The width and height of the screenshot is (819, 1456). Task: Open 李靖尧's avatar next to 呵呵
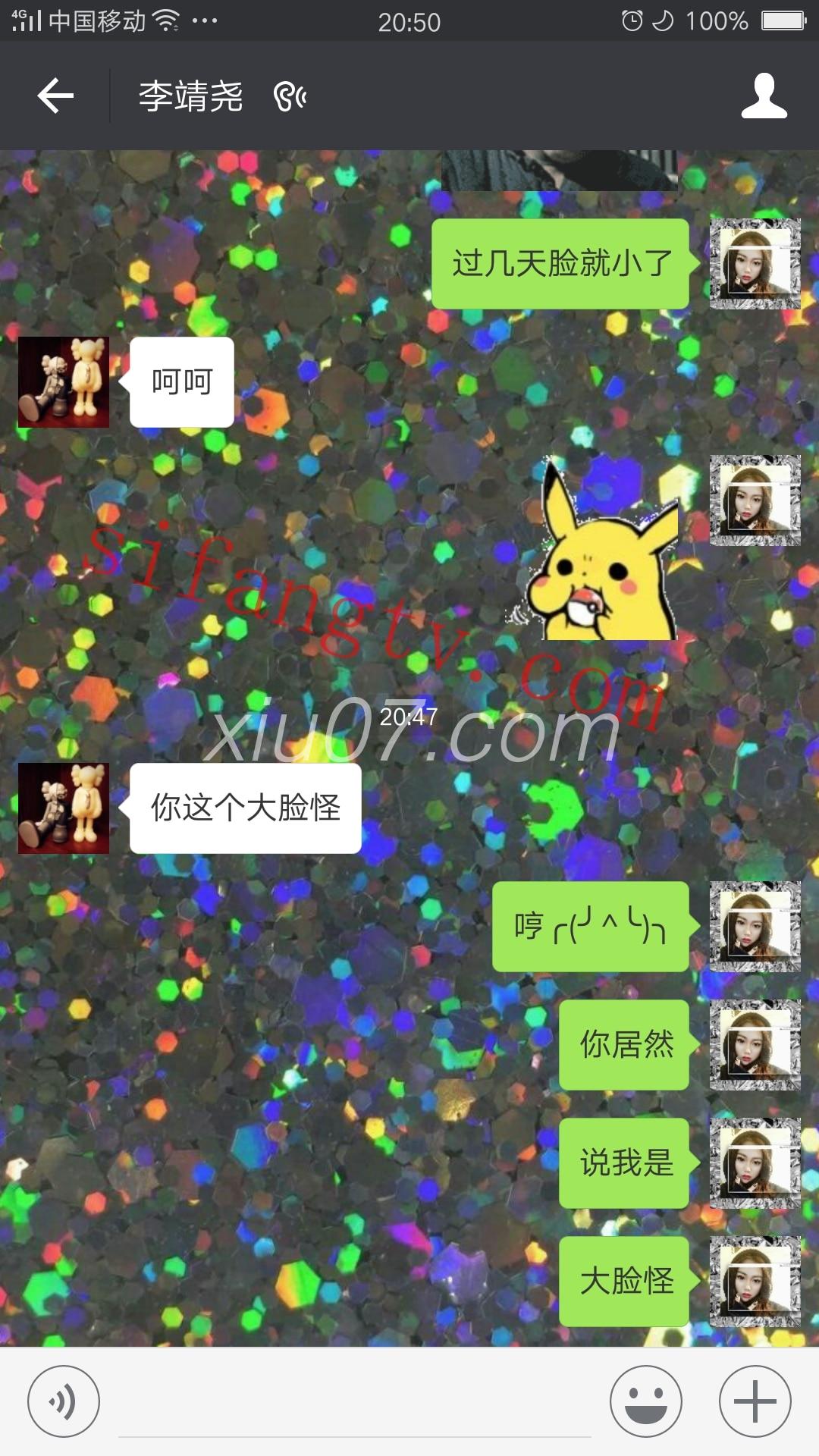pos(64,382)
